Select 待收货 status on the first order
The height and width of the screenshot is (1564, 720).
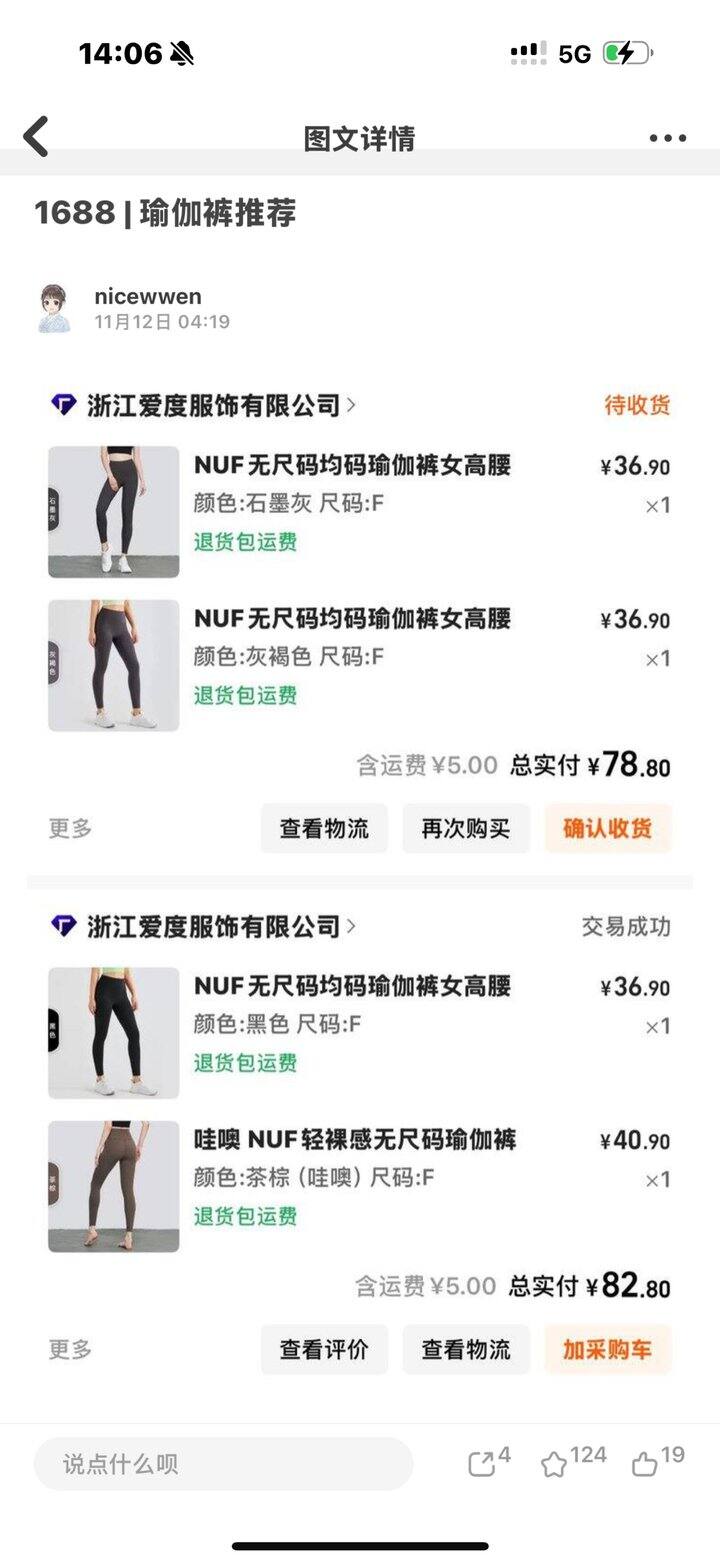[638, 403]
